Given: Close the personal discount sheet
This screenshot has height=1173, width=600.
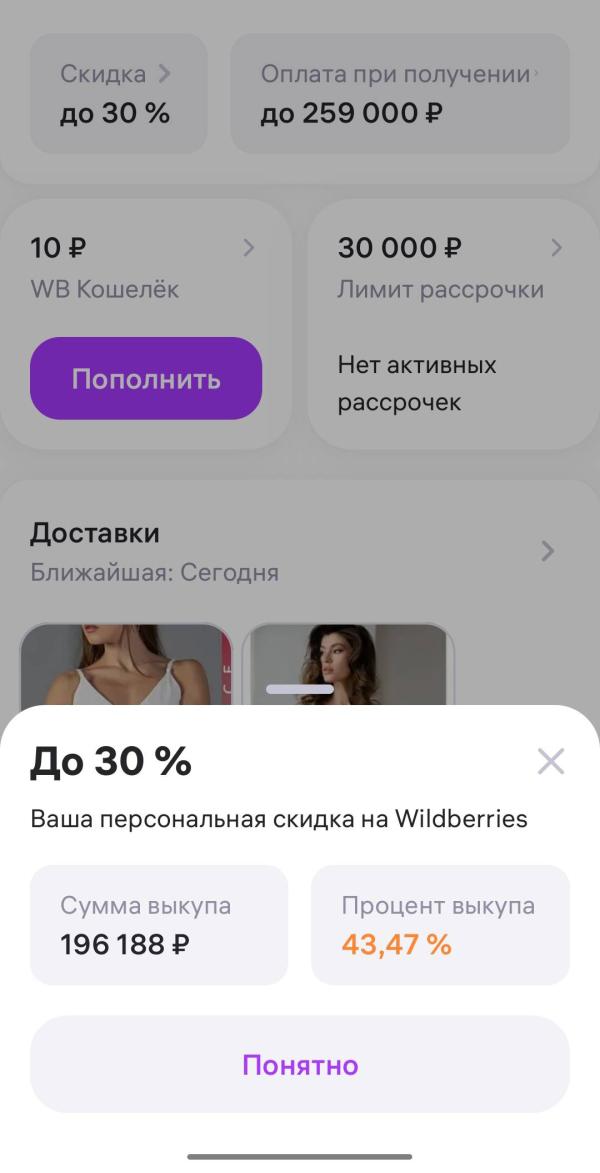Looking at the screenshot, I should point(551,762).
